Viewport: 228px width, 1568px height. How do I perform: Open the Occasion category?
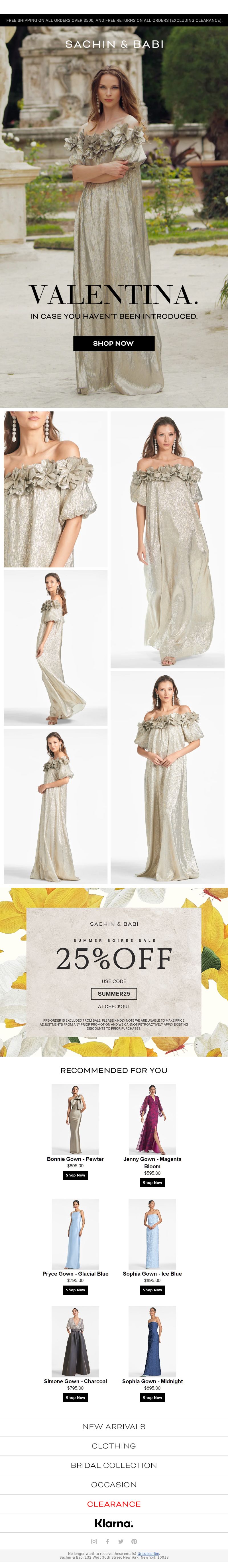pyautogui.click(x=114, y=1485)
